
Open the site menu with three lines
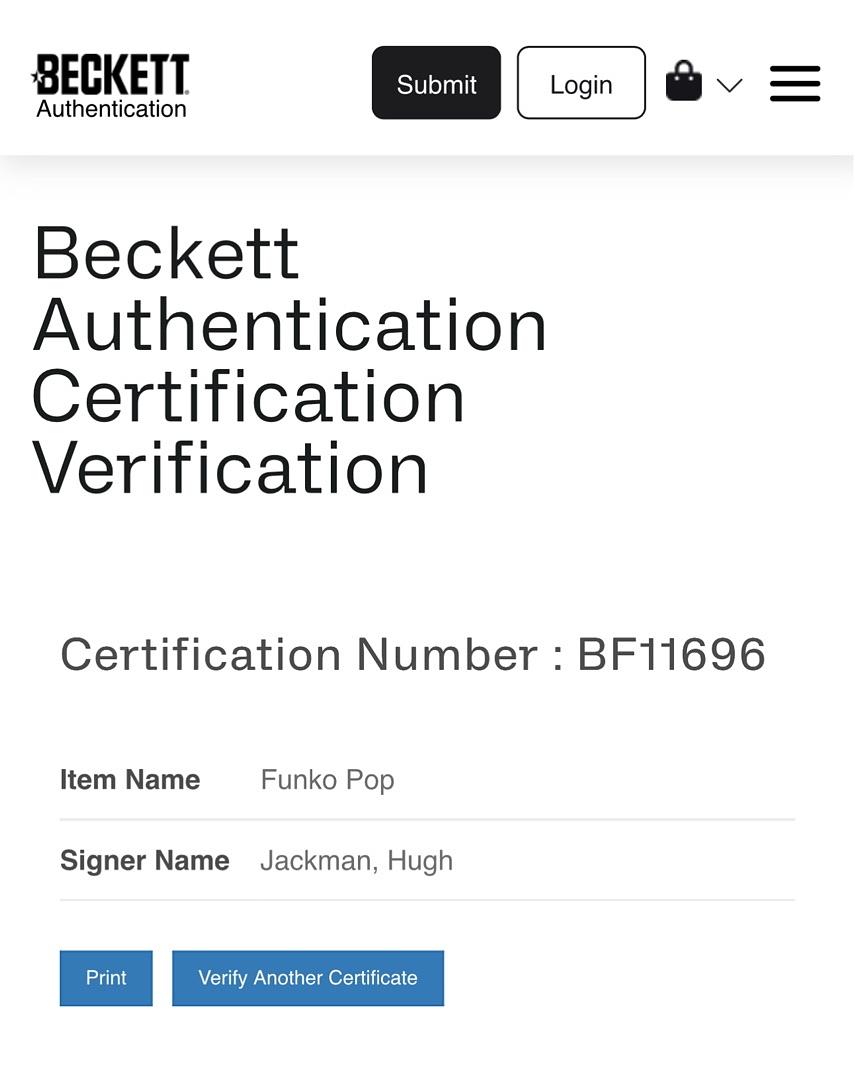[795, 84]
